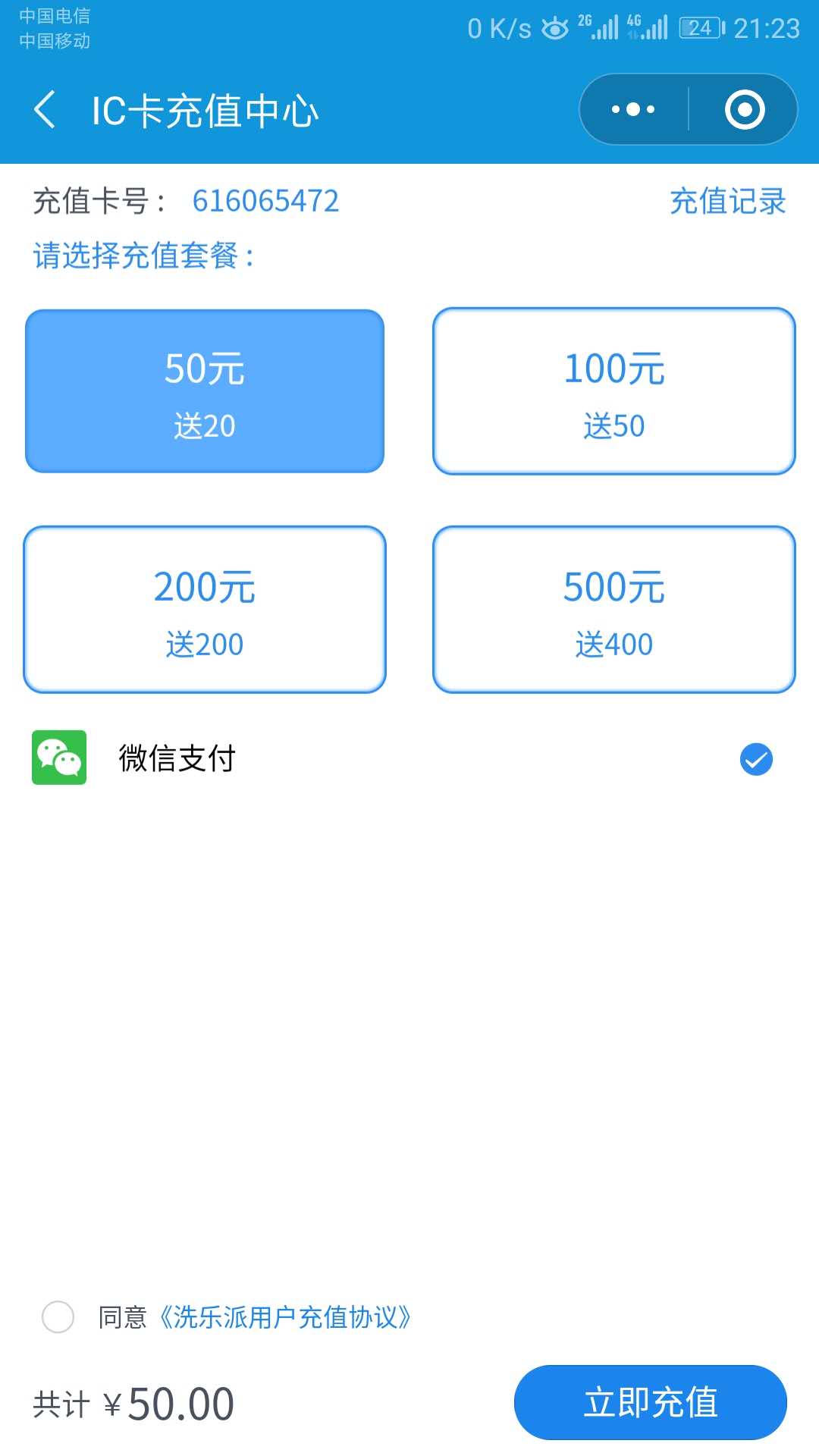Toggle 微信支付 payment checkmark
The width and height of the screenshot is (819, 1456).
(x=756, y=759)
